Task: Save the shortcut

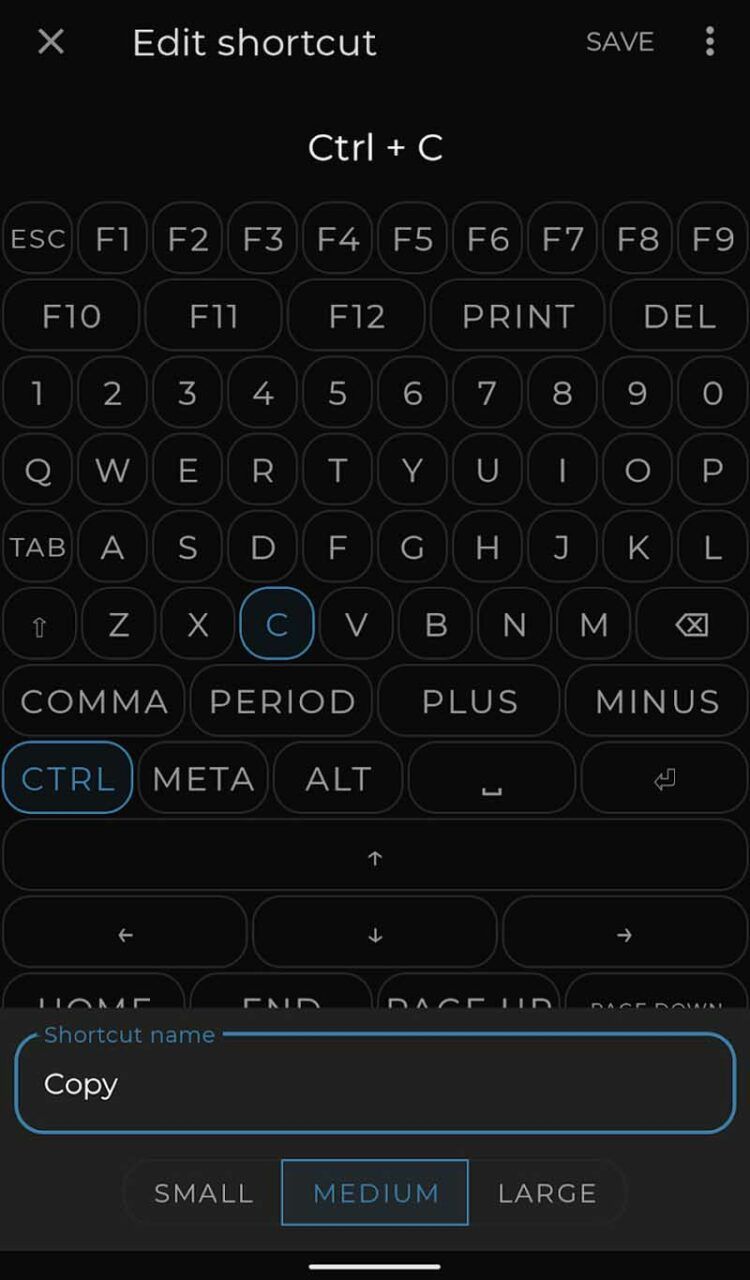Action: 620,42
